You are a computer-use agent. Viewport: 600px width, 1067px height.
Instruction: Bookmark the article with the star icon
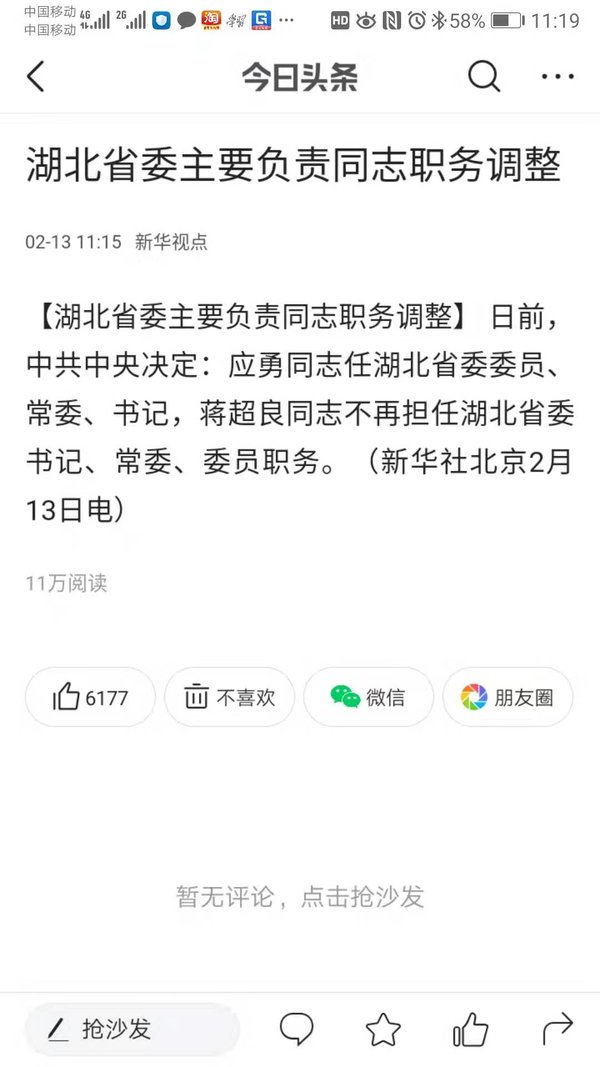(384, 1030)
